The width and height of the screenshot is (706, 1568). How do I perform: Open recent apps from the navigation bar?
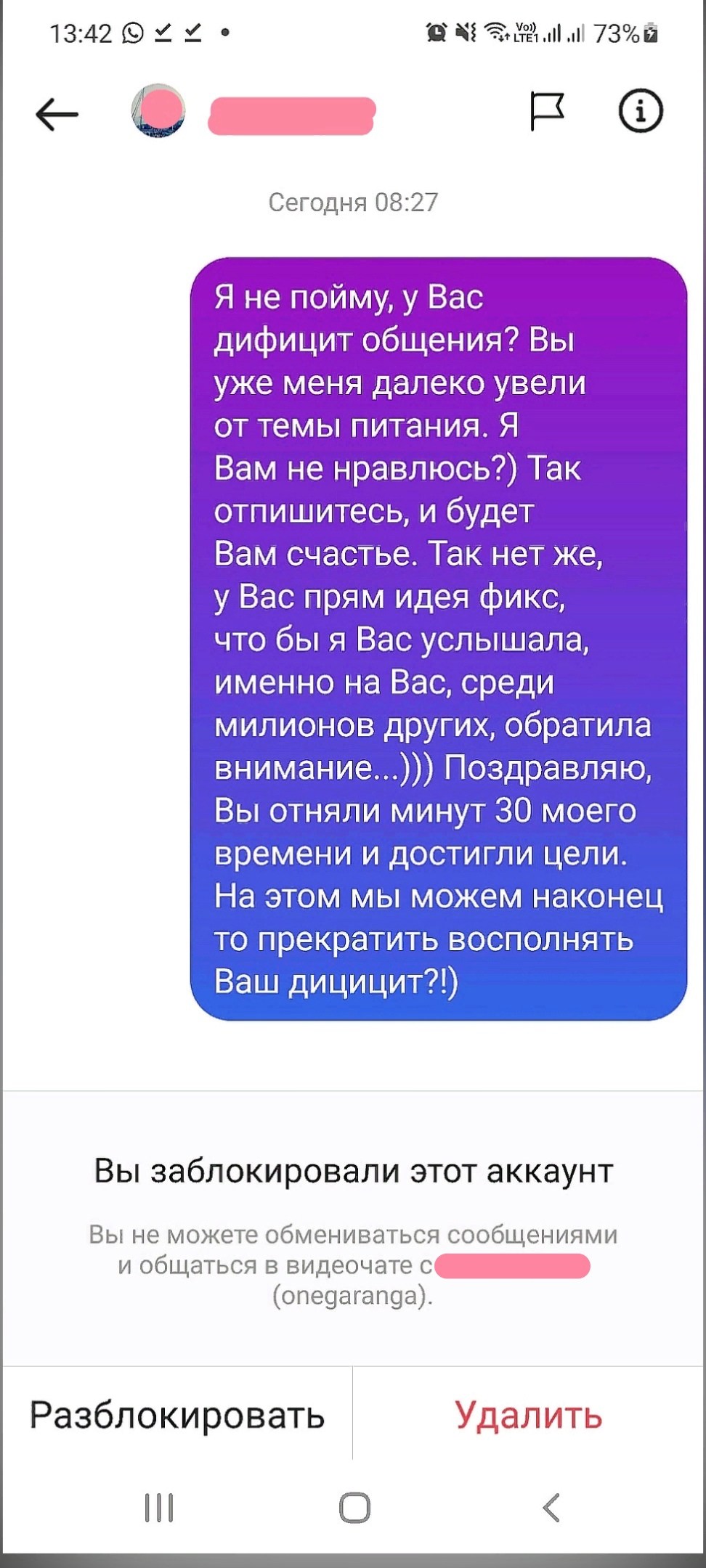(x=159, y=1508)
